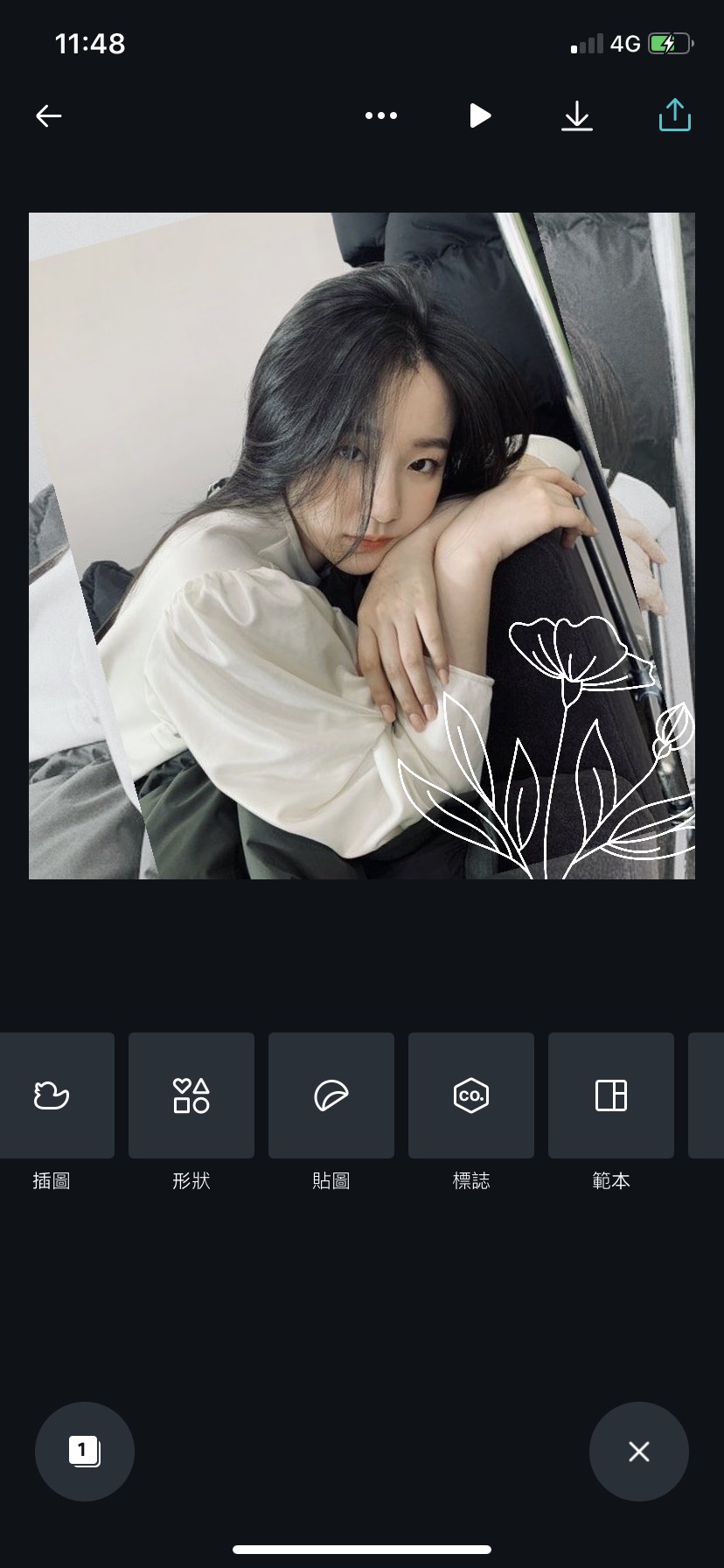Download the design to the device
The height and width of the screenshot is (1568, 724).
coord(577,115)
